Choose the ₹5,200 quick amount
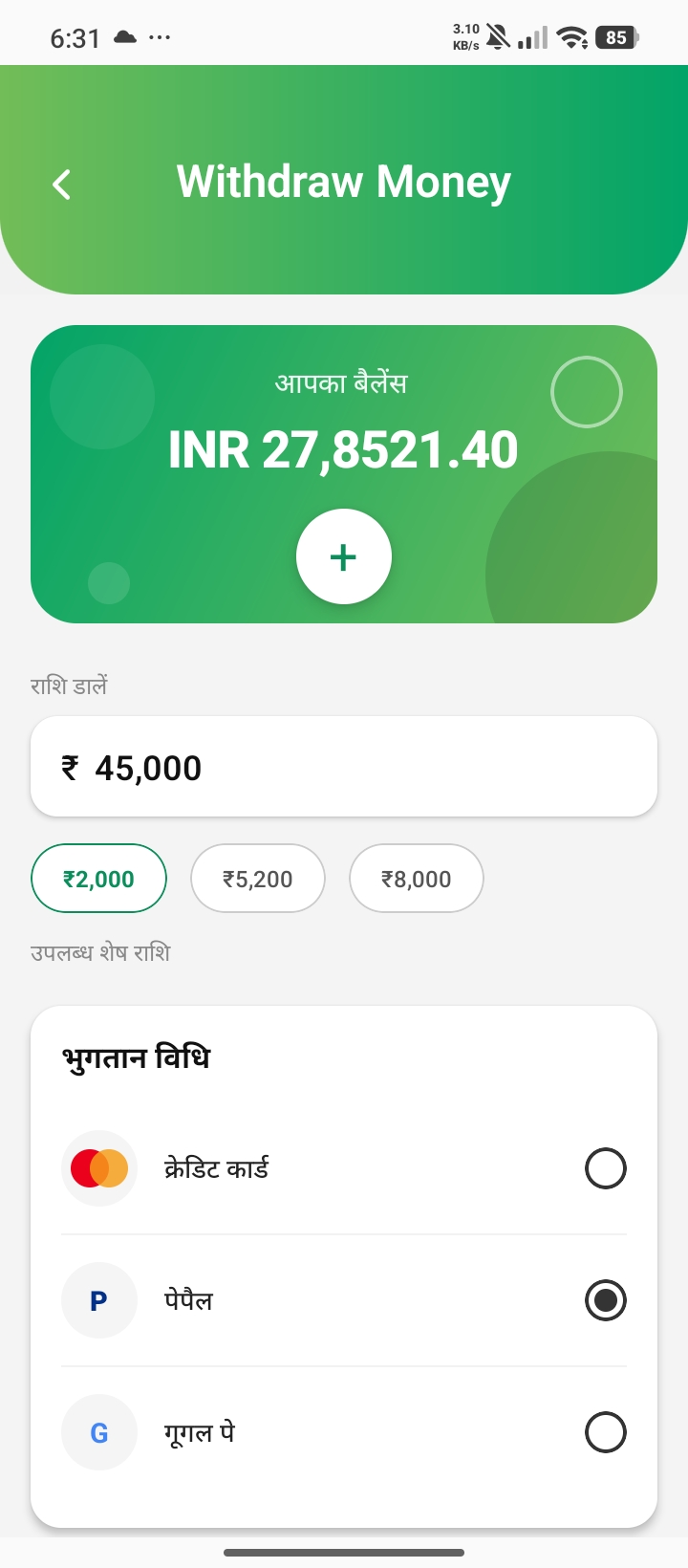 [258, 879]
